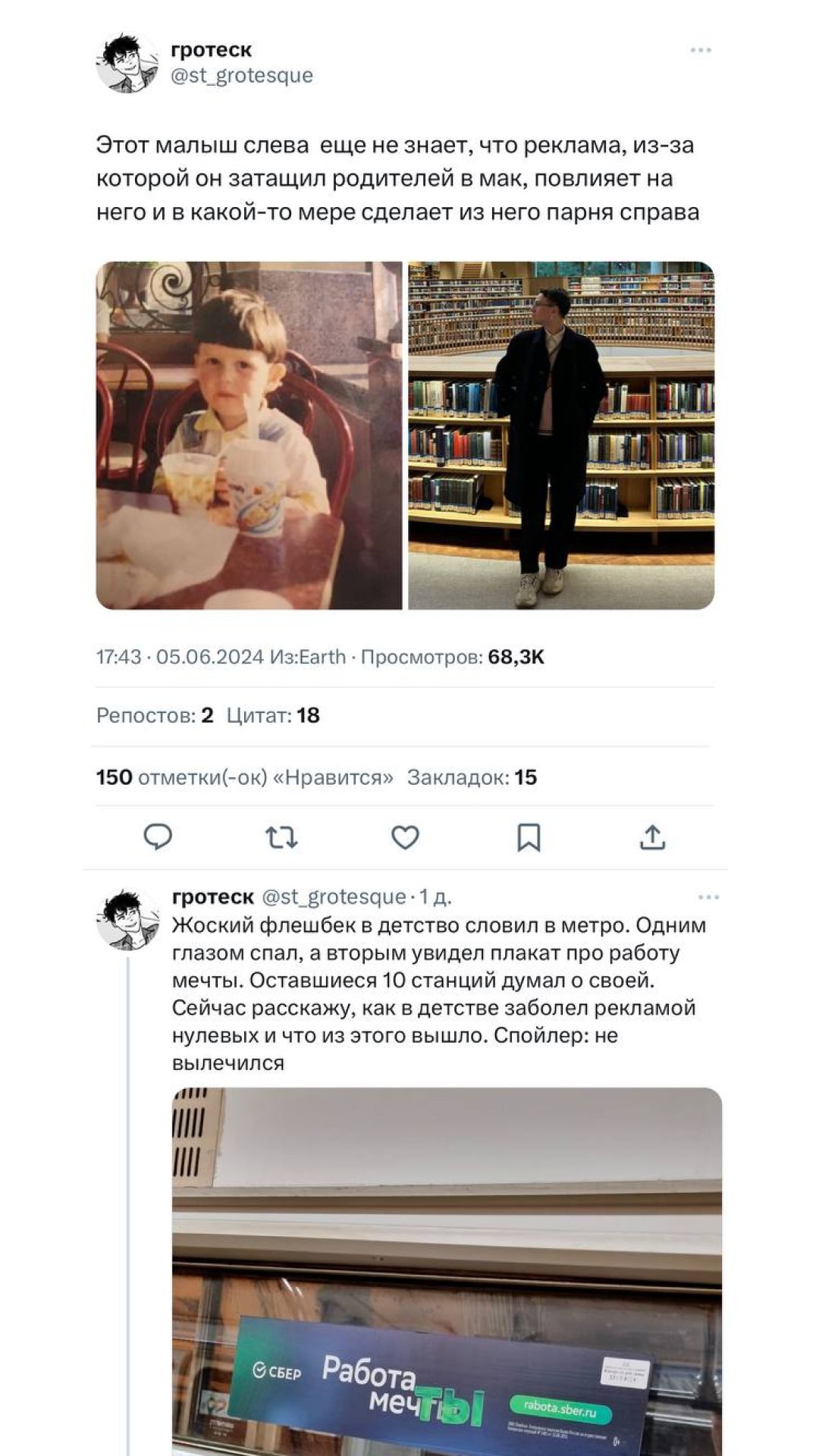Bookmark this post
This screenshot has width=819, height=1456.
[529, 837]
